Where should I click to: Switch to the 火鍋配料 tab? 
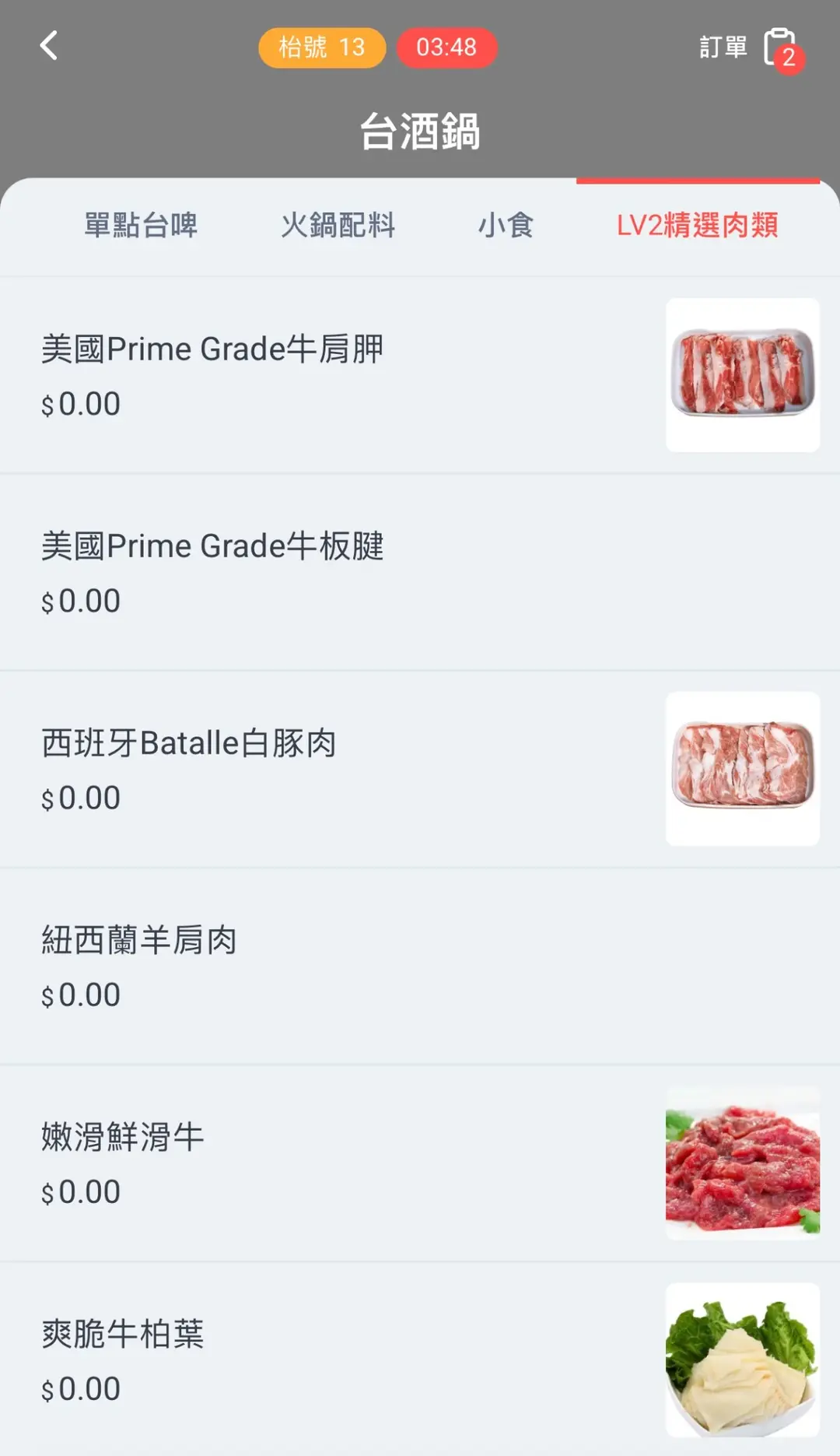coord(338,226)
